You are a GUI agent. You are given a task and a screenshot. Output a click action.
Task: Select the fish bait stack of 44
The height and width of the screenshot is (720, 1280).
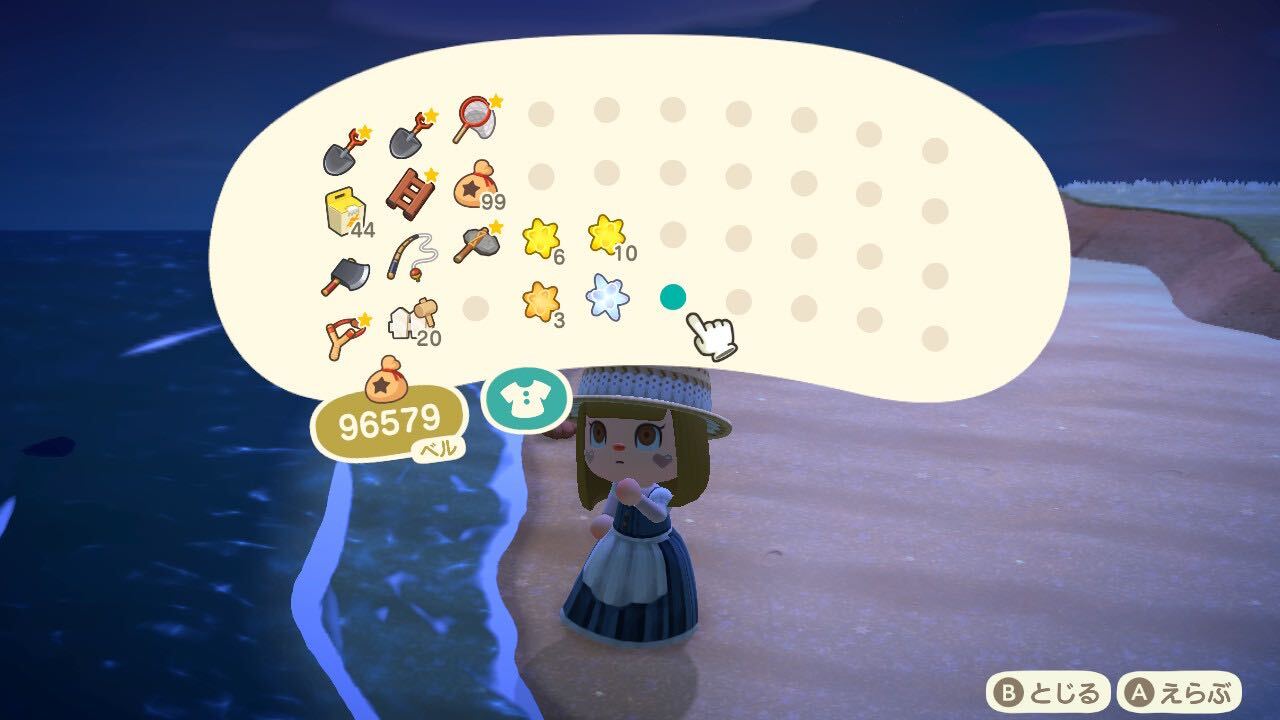(345, 214)
